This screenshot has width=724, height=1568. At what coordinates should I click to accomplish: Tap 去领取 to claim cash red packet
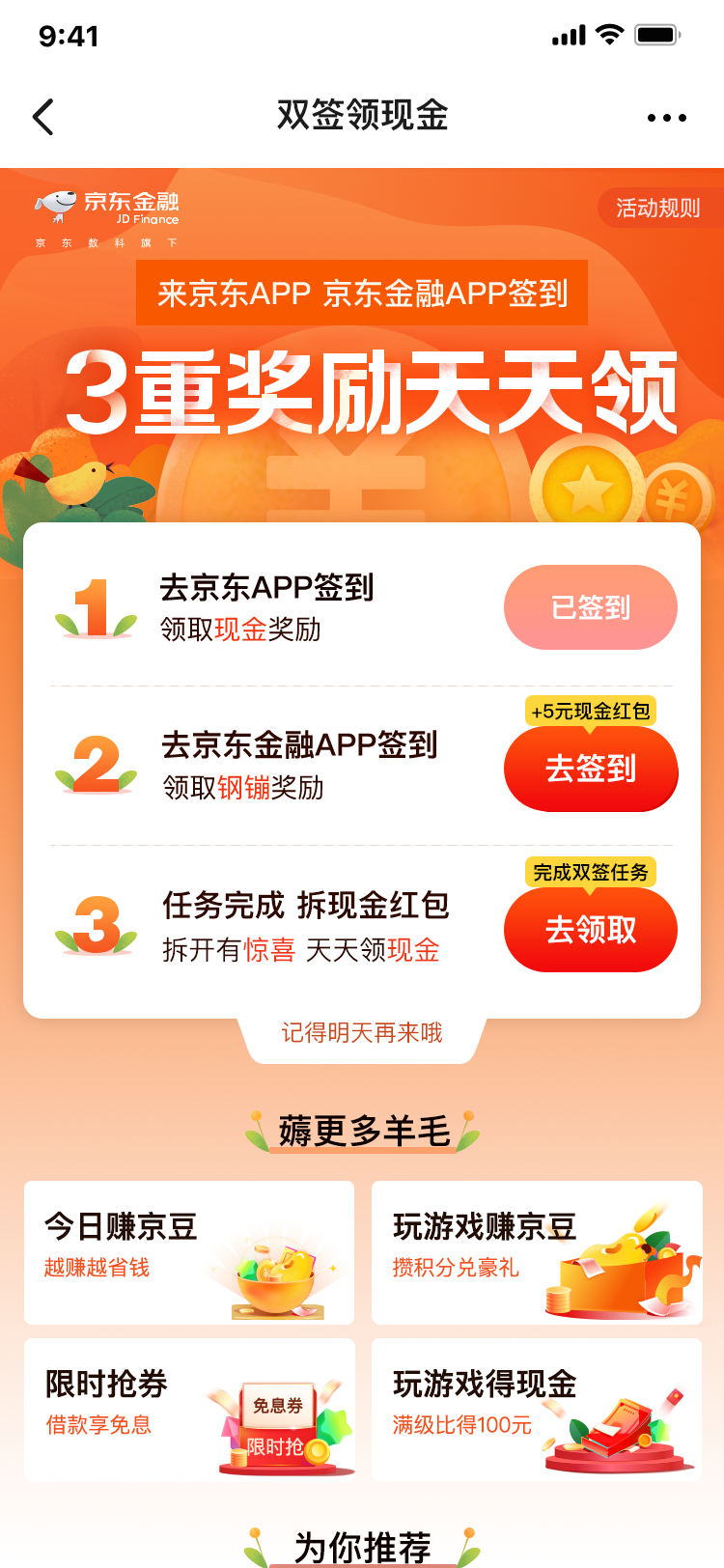pyautogui.click(x=591, y=930)
